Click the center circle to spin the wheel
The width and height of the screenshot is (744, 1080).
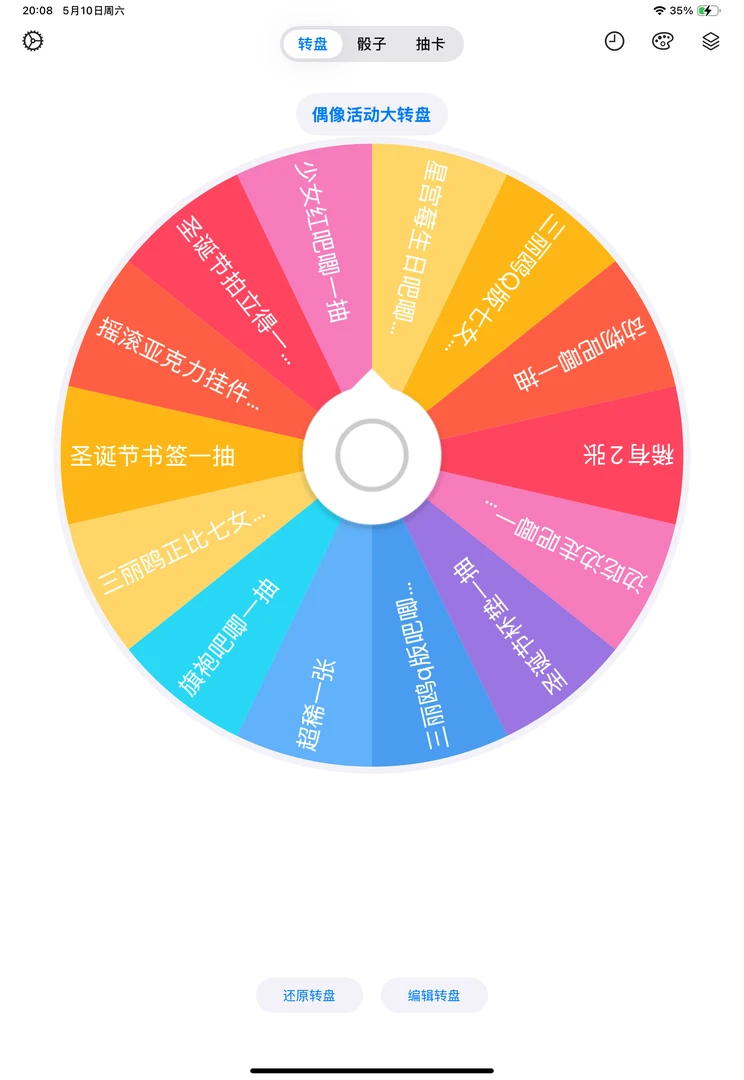click(x=372, y=454)
